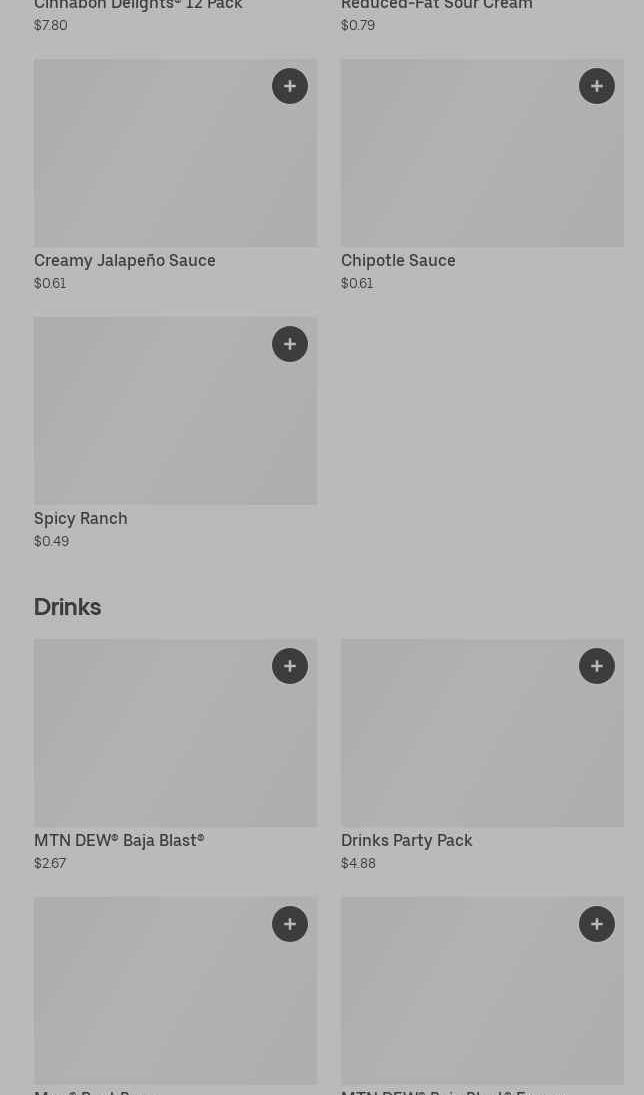Add Creamy Jalapeño Sauce to cart
The height and width of the screenshot is (1095, 644).
pos(290,86)
